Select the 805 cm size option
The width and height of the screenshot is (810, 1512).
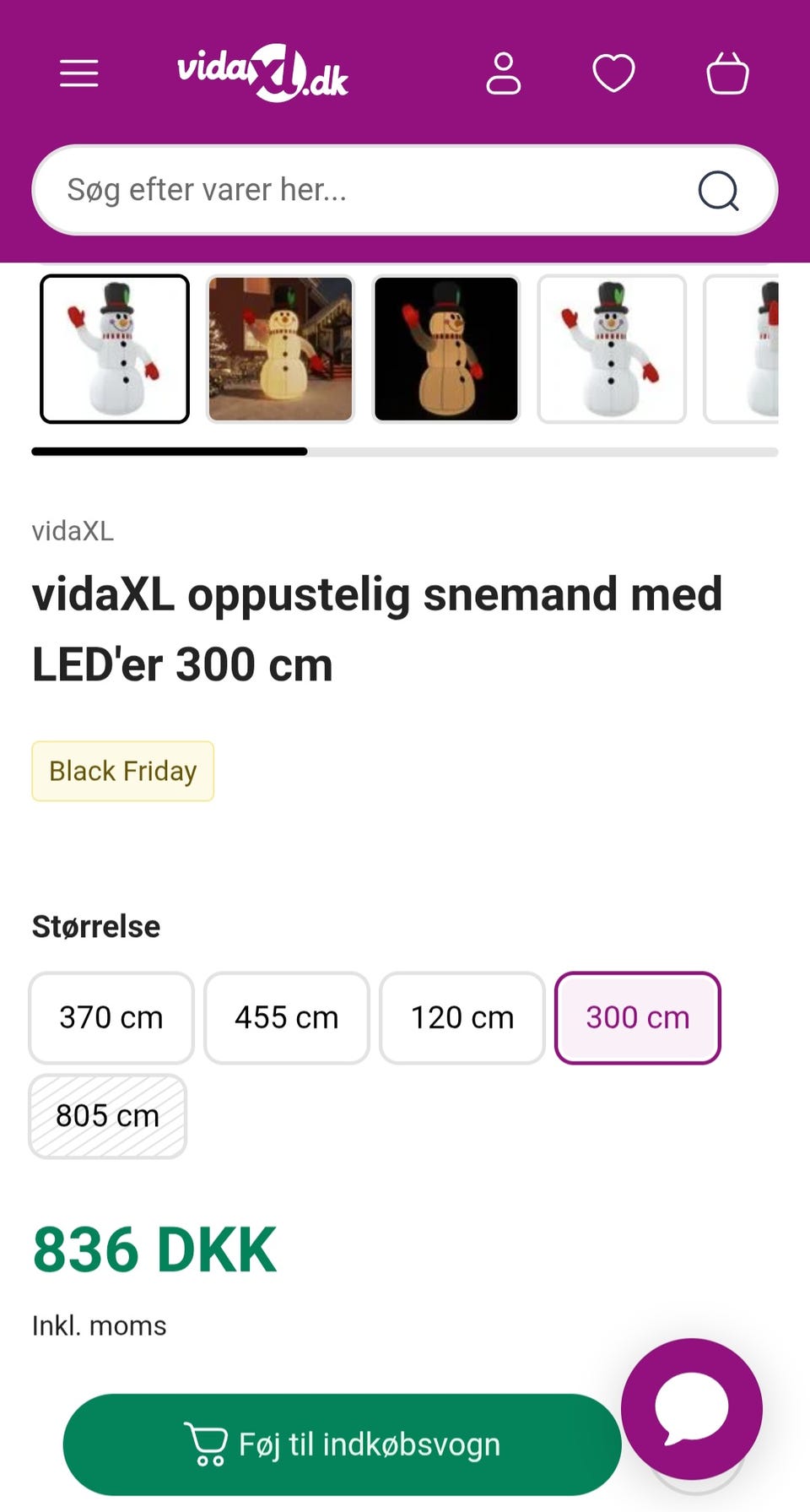[108, 1115]
